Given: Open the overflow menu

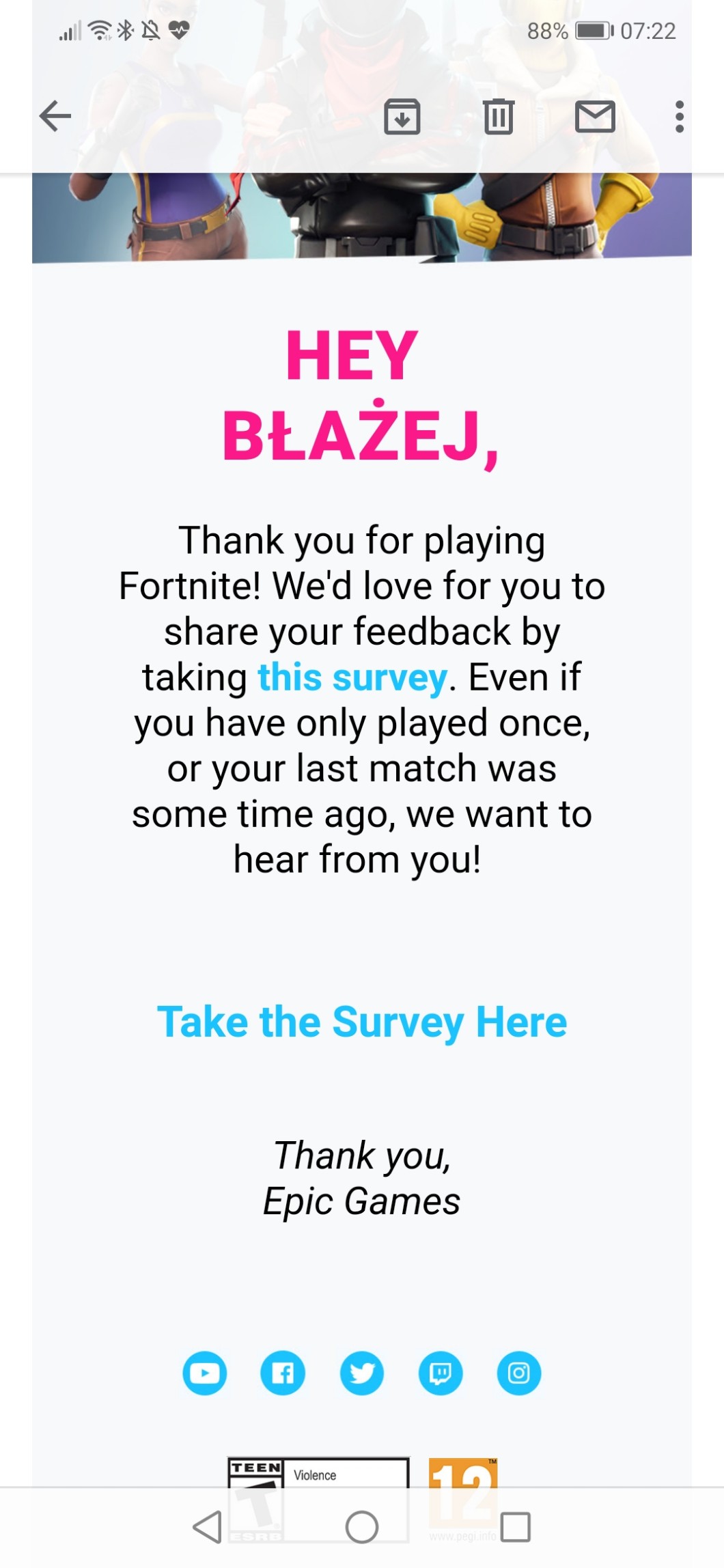Looking at the screenshot, I should coord(679,116).
